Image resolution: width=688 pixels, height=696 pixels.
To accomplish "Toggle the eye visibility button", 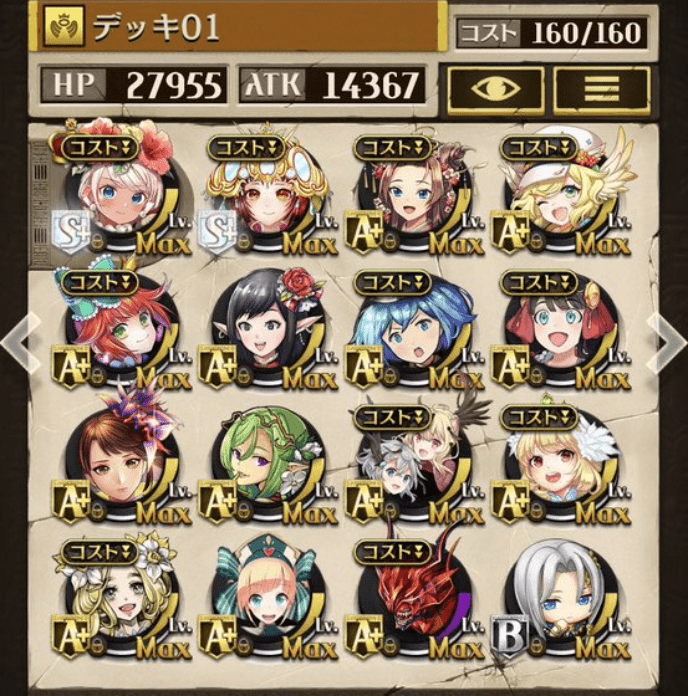I will coord(493,88).
